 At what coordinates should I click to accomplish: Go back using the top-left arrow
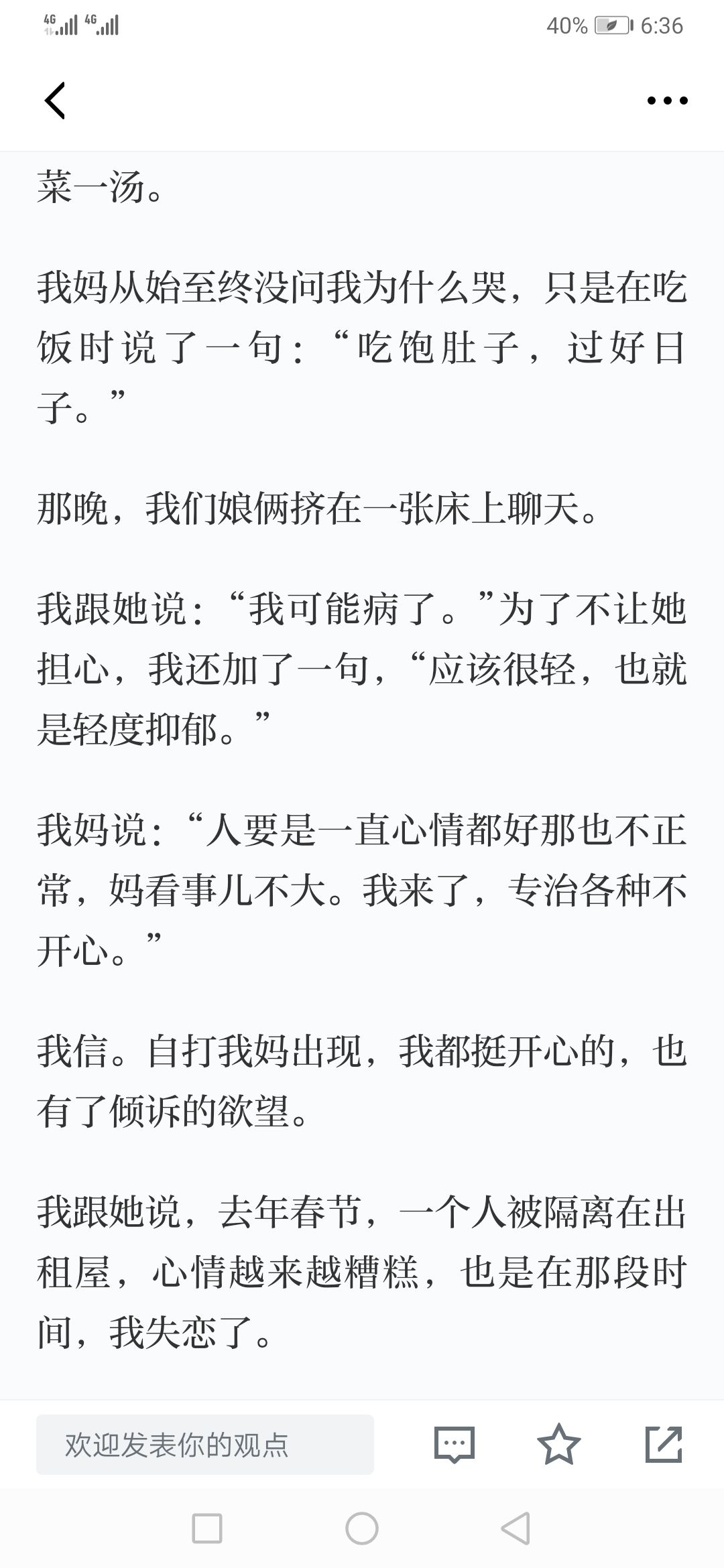click(x=55, y=101)
